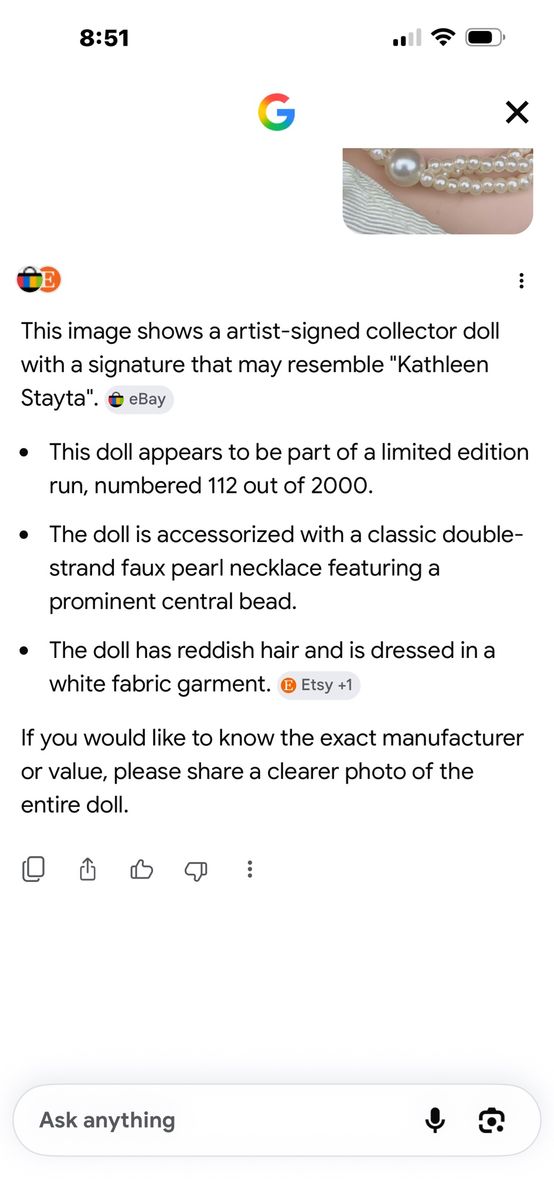Open the Etsy +1 source chip
Screen dimensions: 554x1200
point(319,685)
